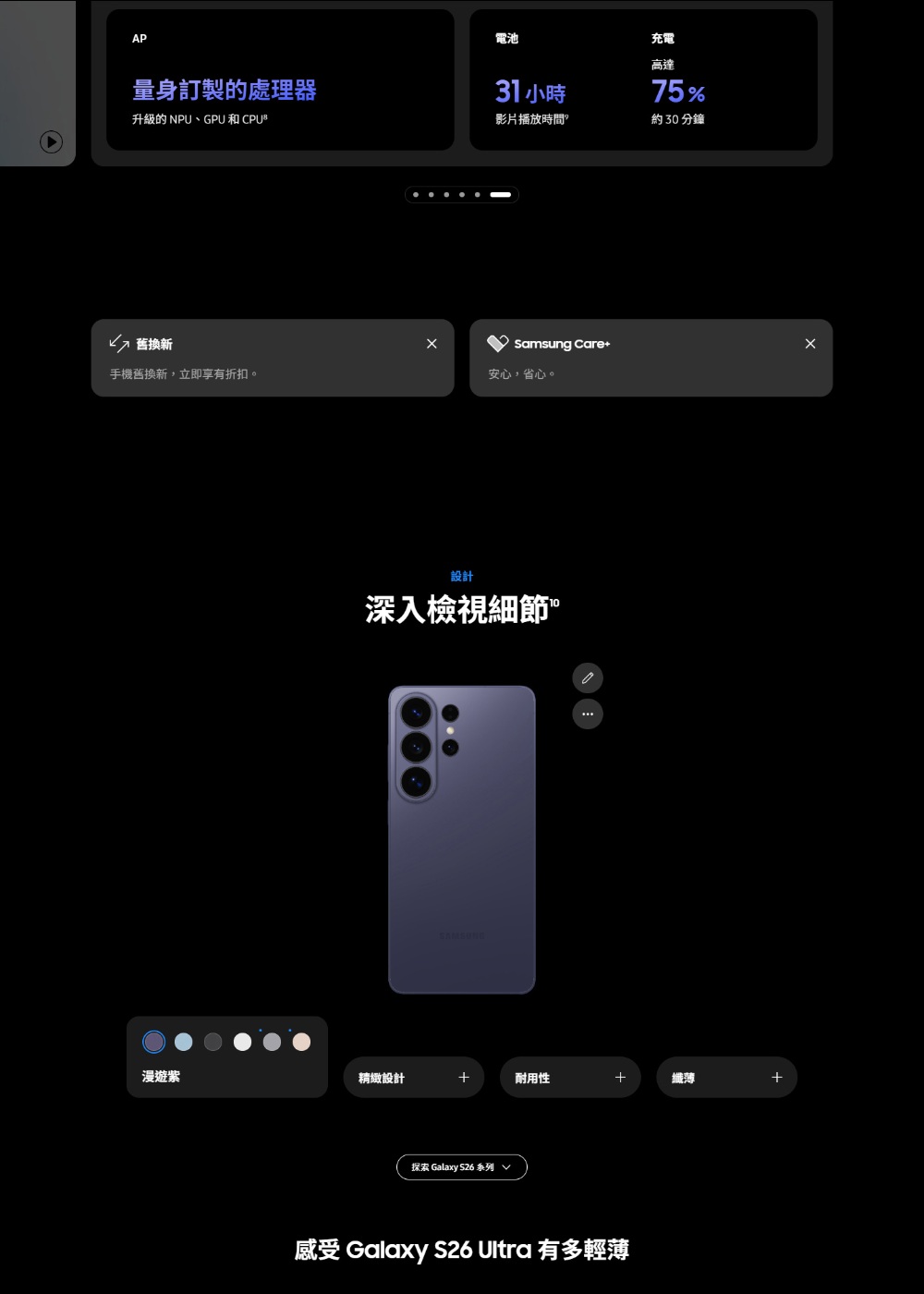Pick the white color swatch
Image resolution: width=924 pixels, height=1294 pixels.
click(242, 1043)
